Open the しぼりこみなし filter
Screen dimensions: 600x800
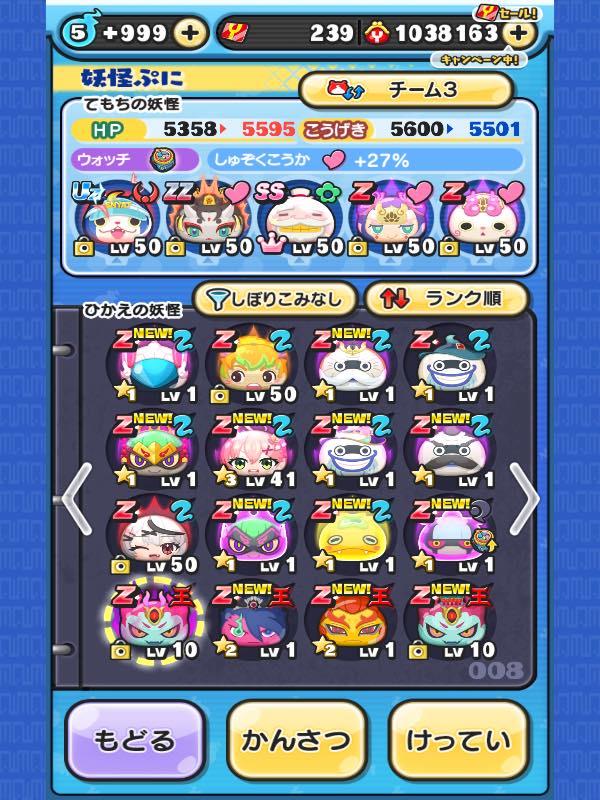(x=274, y=298)
